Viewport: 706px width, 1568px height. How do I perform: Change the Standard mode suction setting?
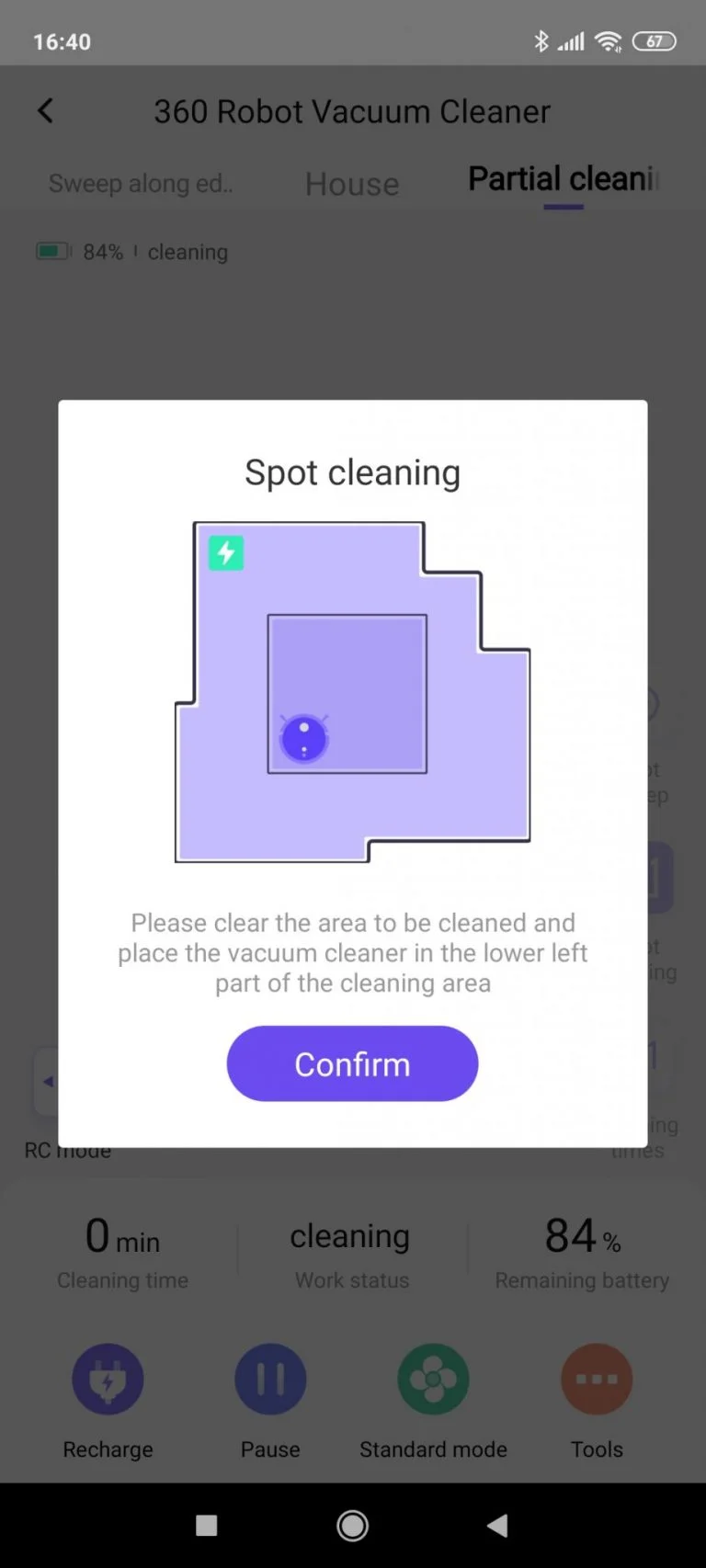coord(433,1380)
